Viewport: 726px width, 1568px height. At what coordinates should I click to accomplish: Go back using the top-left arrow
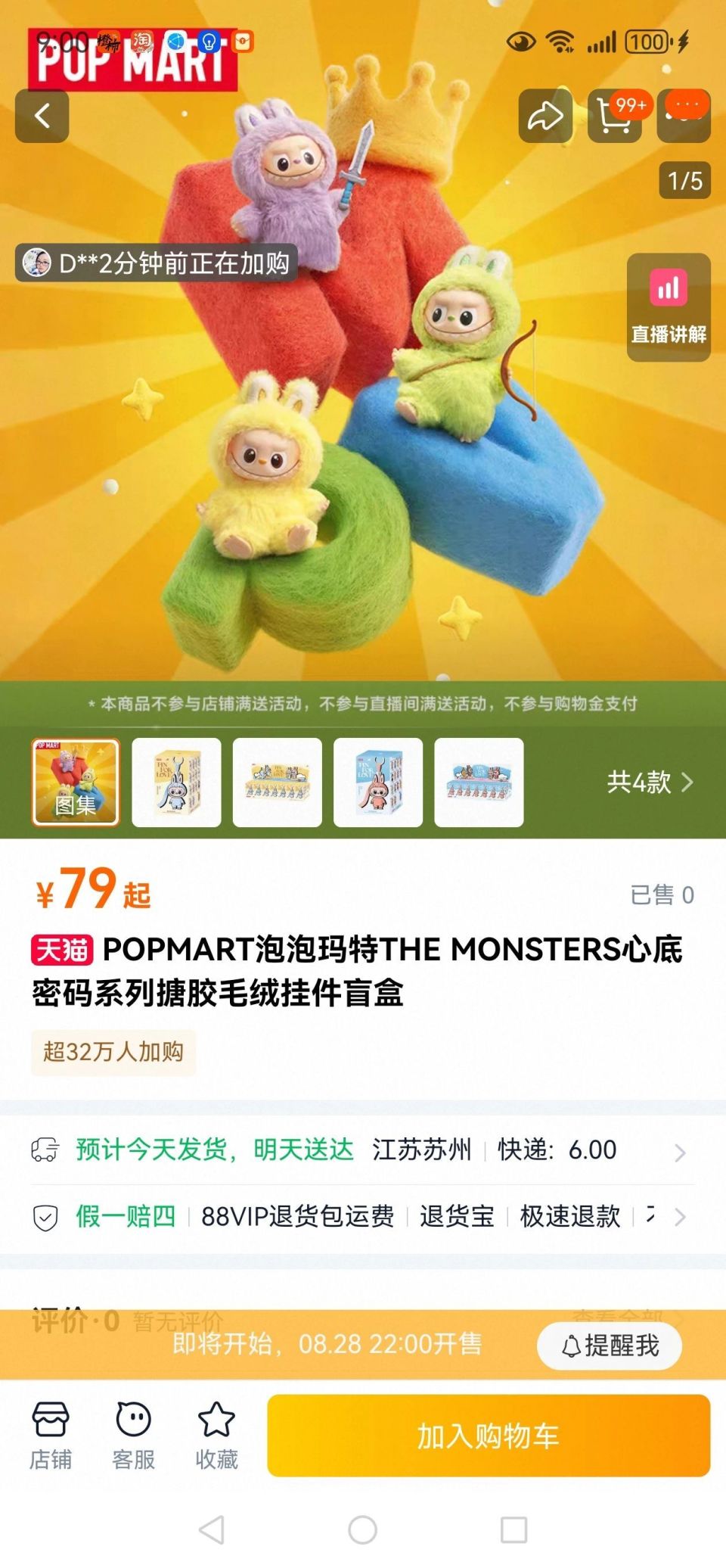point(42,116)
